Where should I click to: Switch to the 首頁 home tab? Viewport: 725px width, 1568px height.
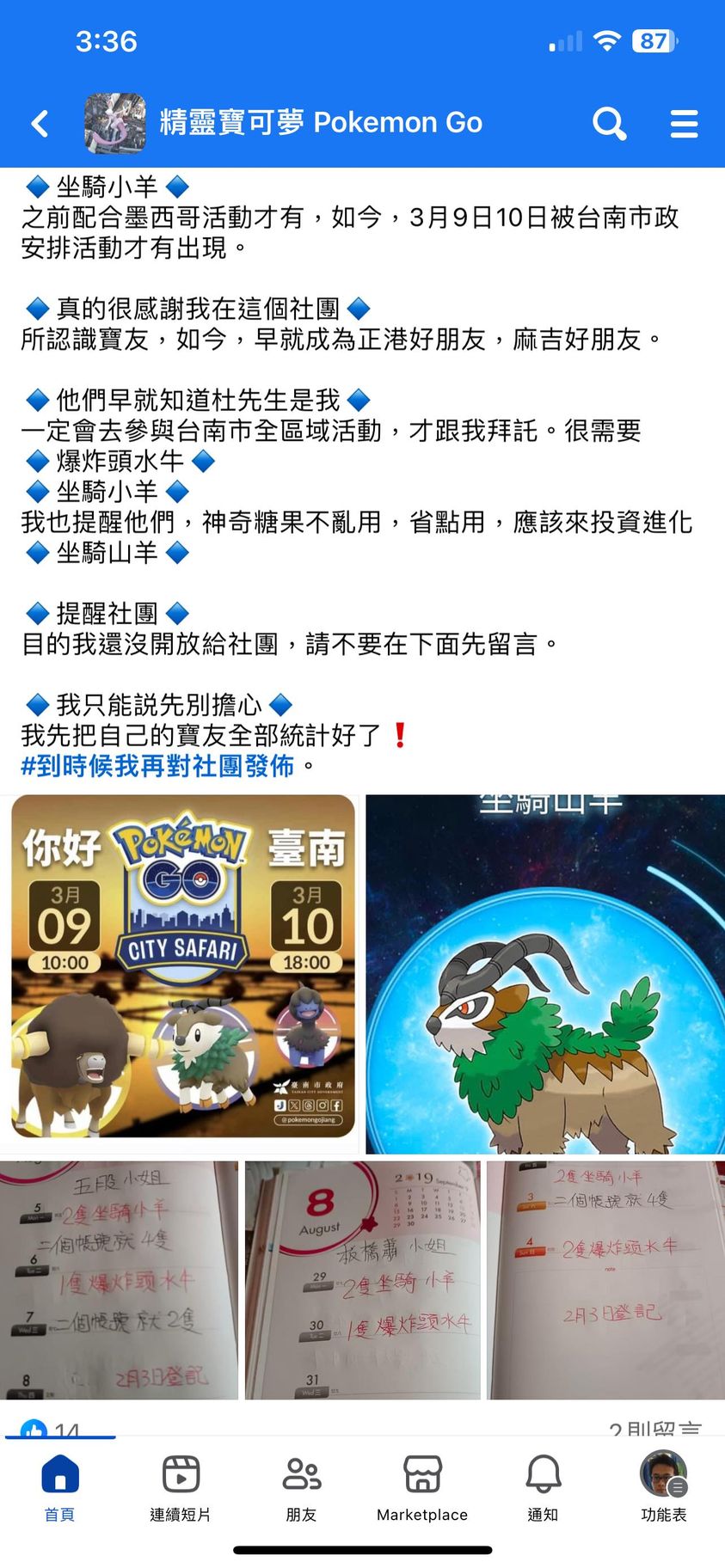pyautogui.click(x=59, y=1488)
